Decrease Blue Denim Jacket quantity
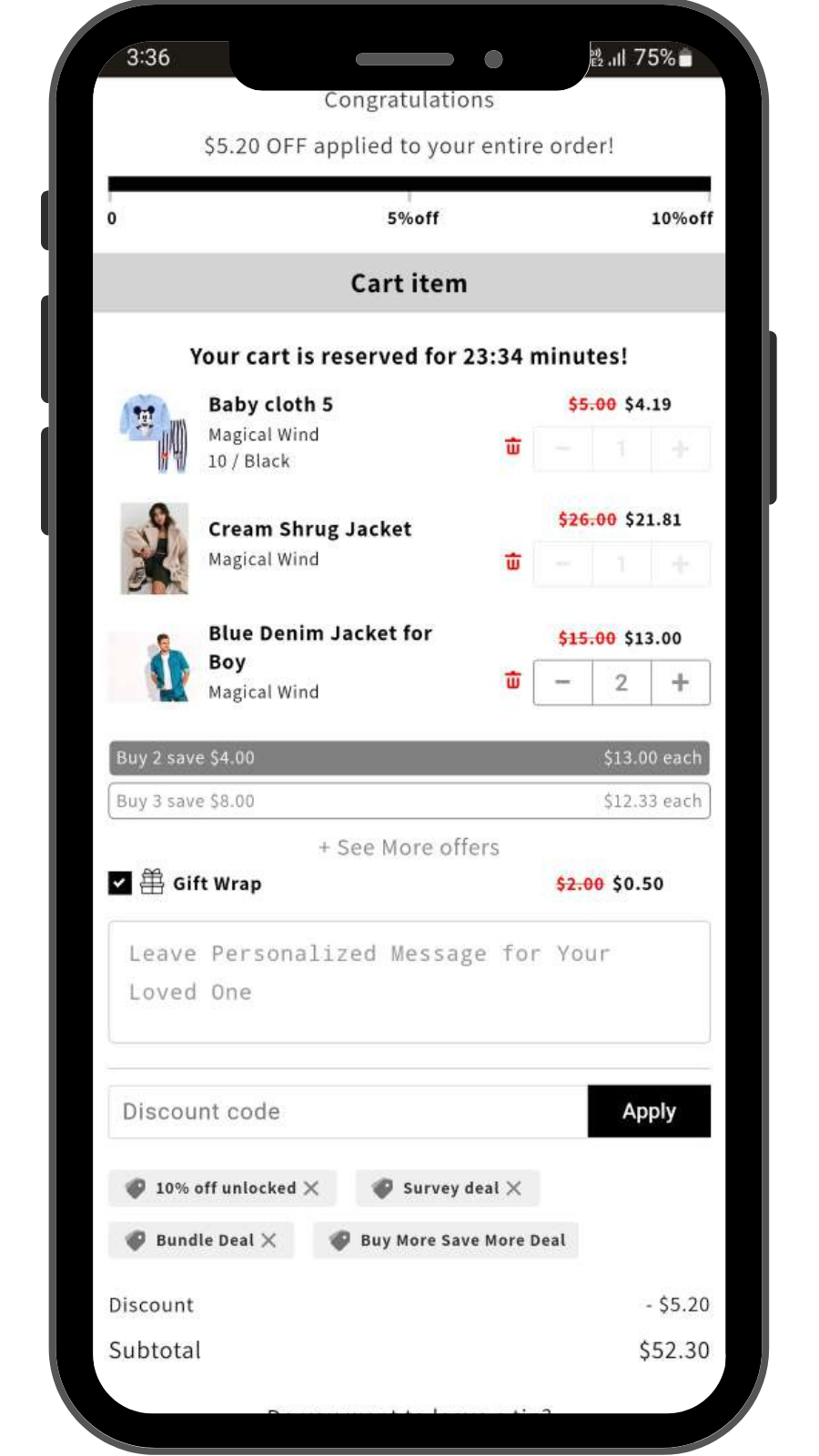 tap(562, 682)
